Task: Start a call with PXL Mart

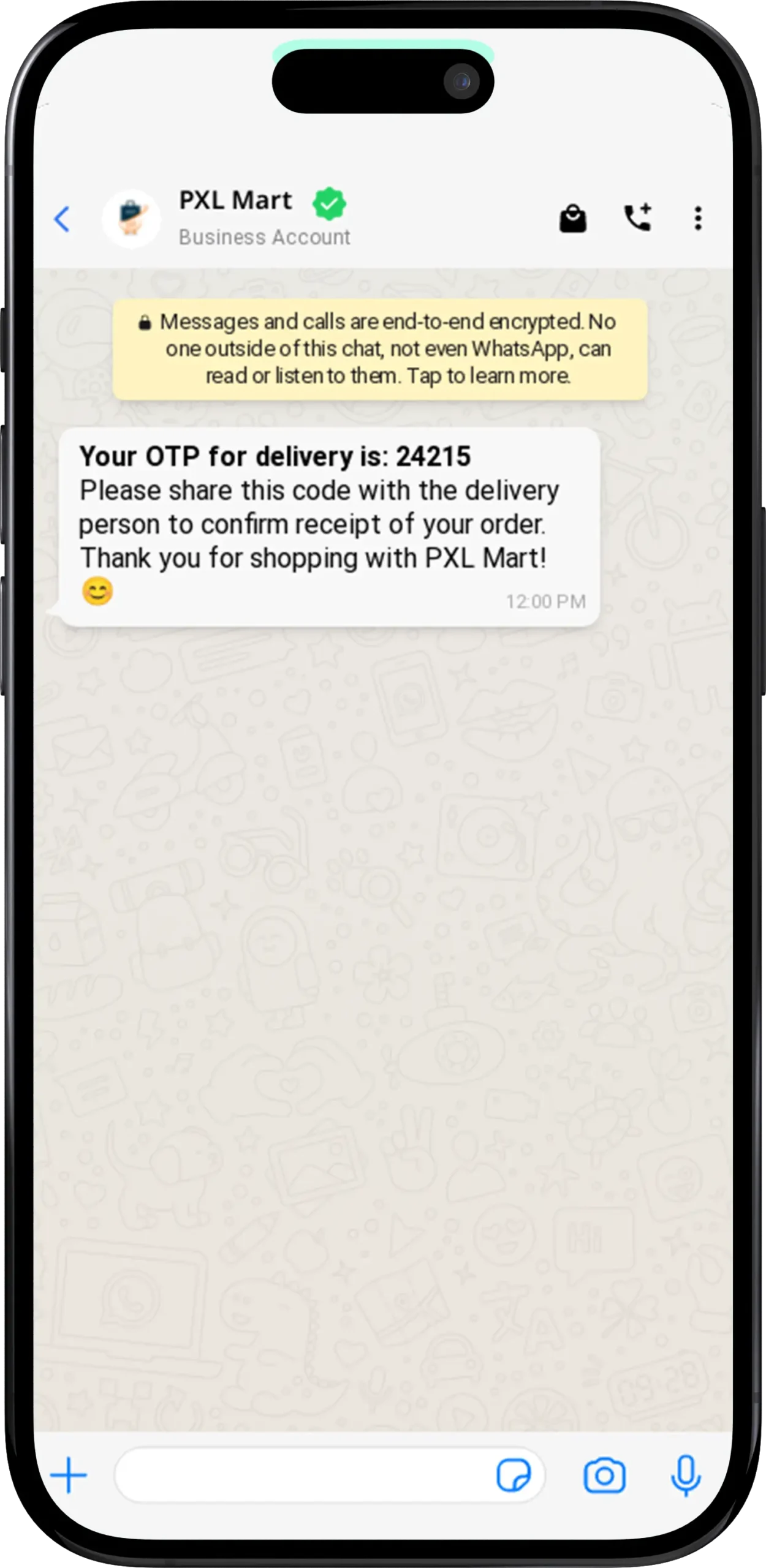Action: click(x=637, y=218)
